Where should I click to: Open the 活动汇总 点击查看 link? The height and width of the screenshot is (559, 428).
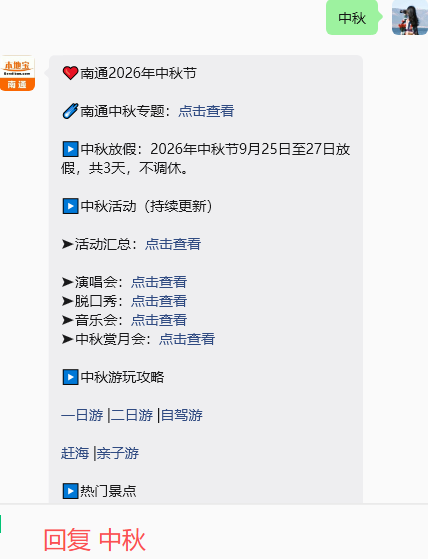pyautogui.click(x=173, y=244)
